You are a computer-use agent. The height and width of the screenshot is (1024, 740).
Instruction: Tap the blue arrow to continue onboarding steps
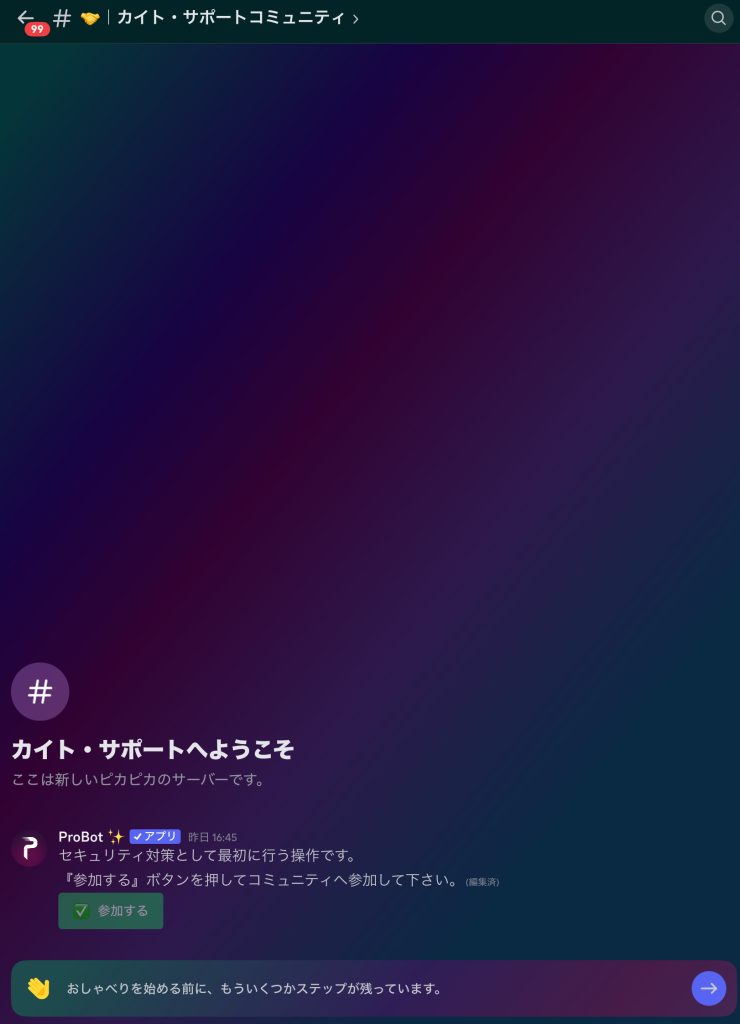tap(709, 988)
